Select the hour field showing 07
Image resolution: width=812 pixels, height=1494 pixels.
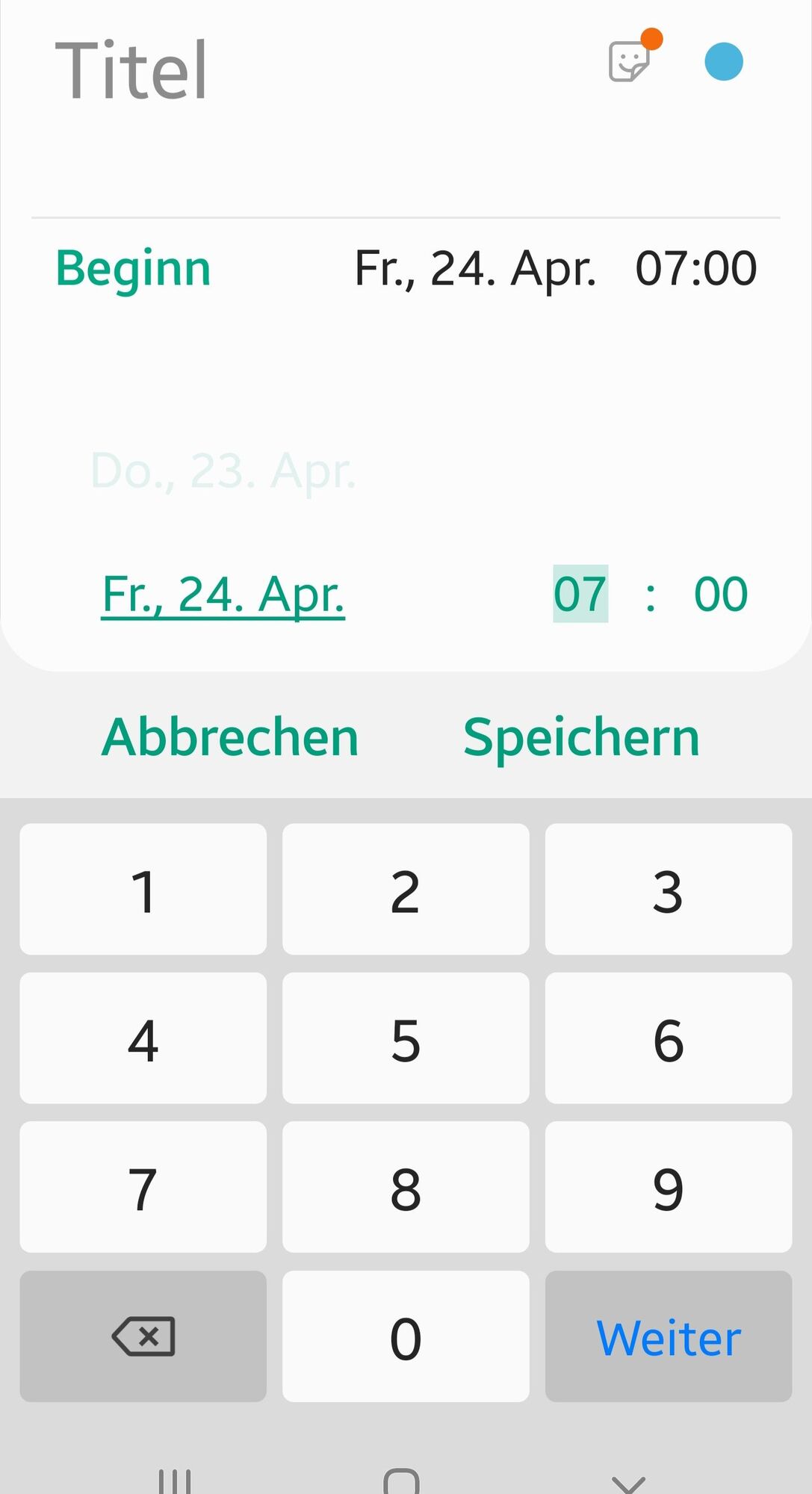pyautogui.click(x=580, y=594)
